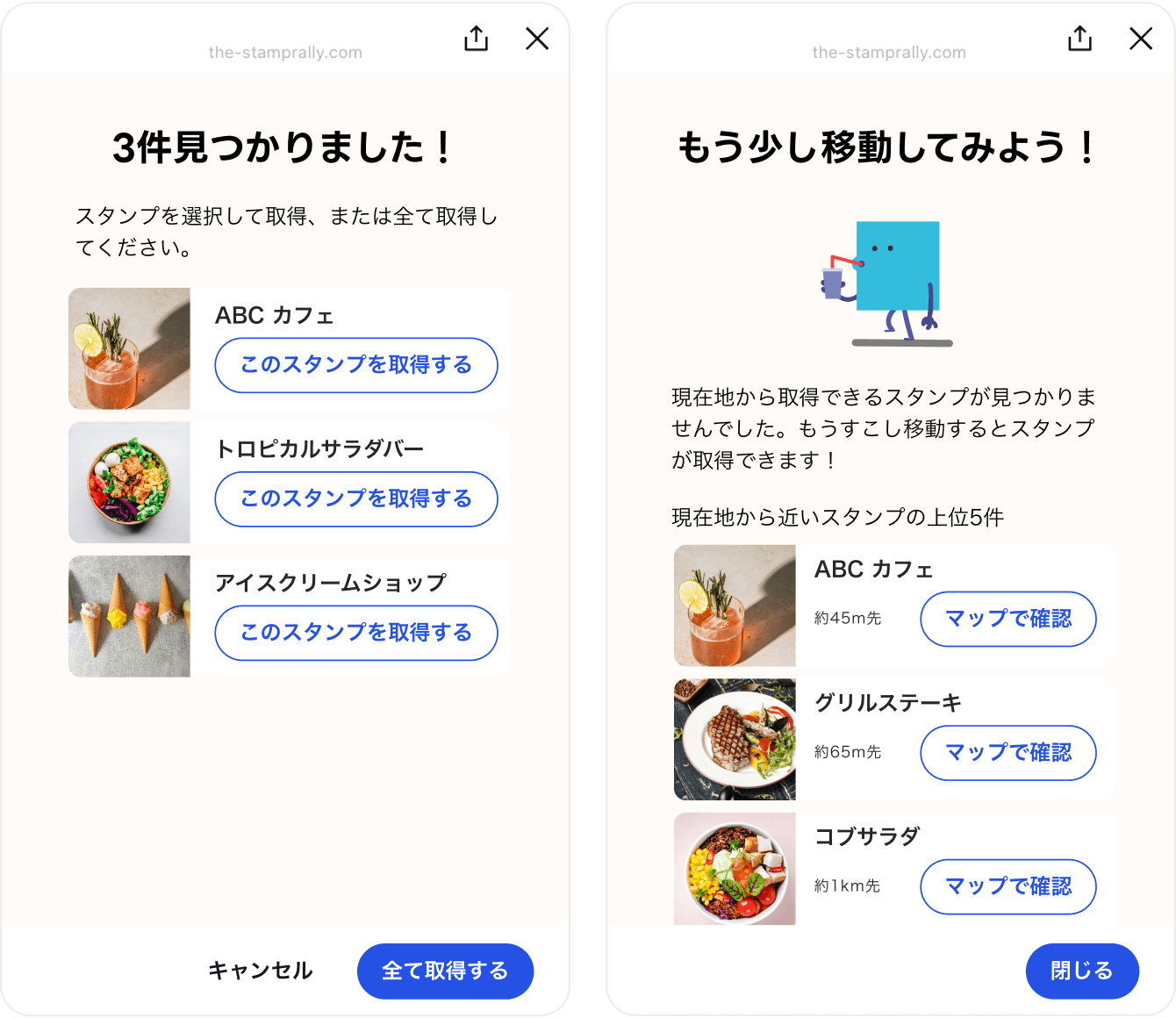Check ABC カフェ 約45m先 on the map
This screenshot has width=1176, height=1018.
pyautogui.click(x=1007, y=619)
